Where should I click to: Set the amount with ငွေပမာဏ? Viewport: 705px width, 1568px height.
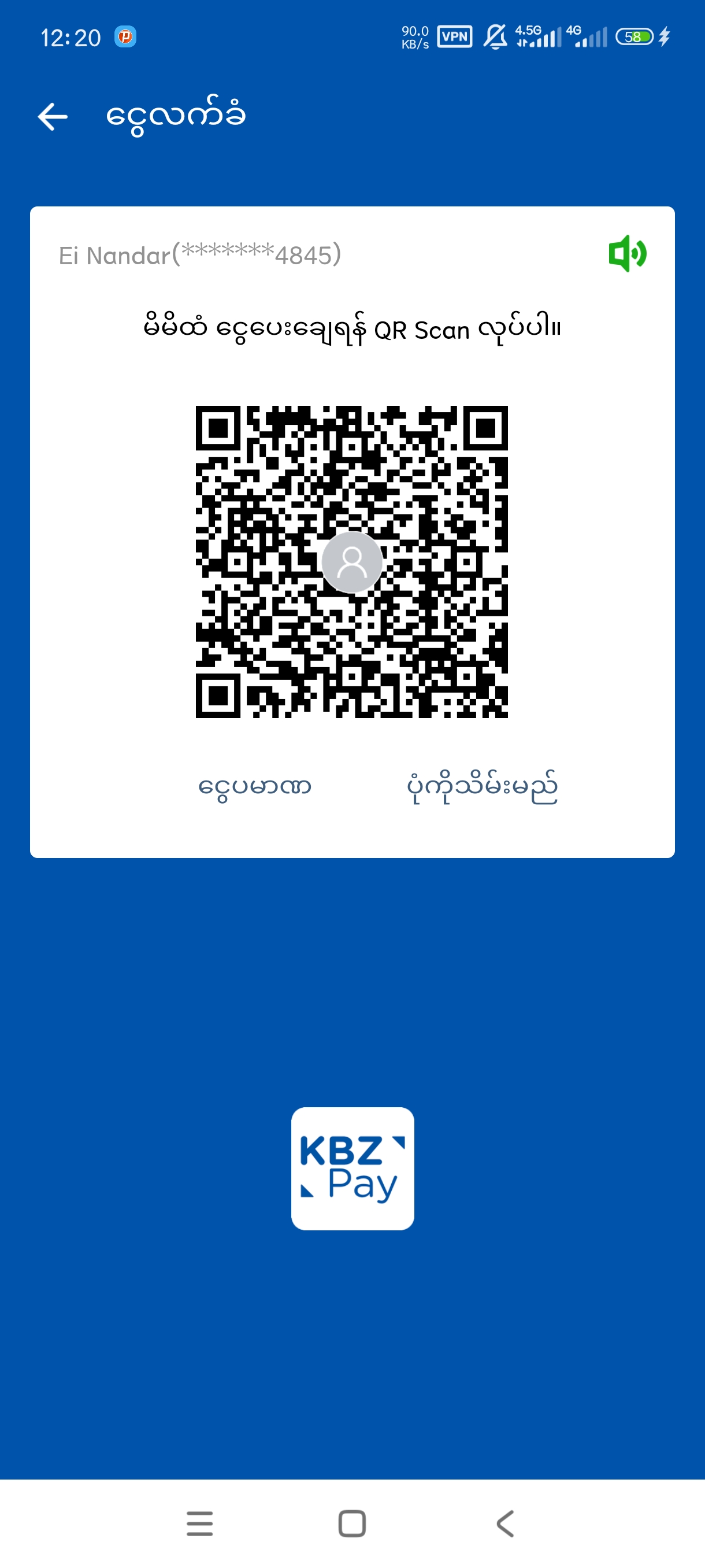[255, 786]
